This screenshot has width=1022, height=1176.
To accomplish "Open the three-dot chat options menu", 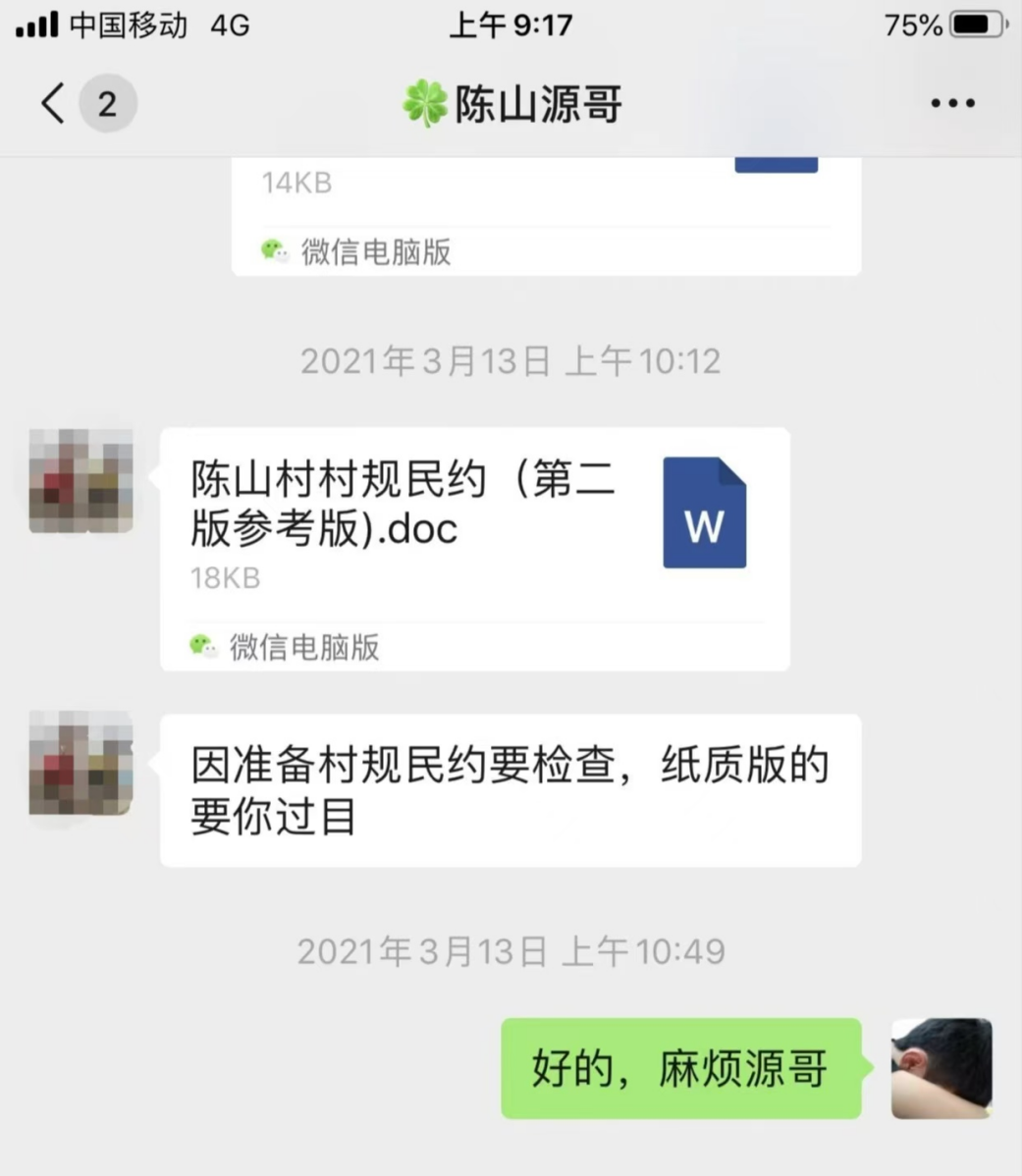I will (952, 103).
